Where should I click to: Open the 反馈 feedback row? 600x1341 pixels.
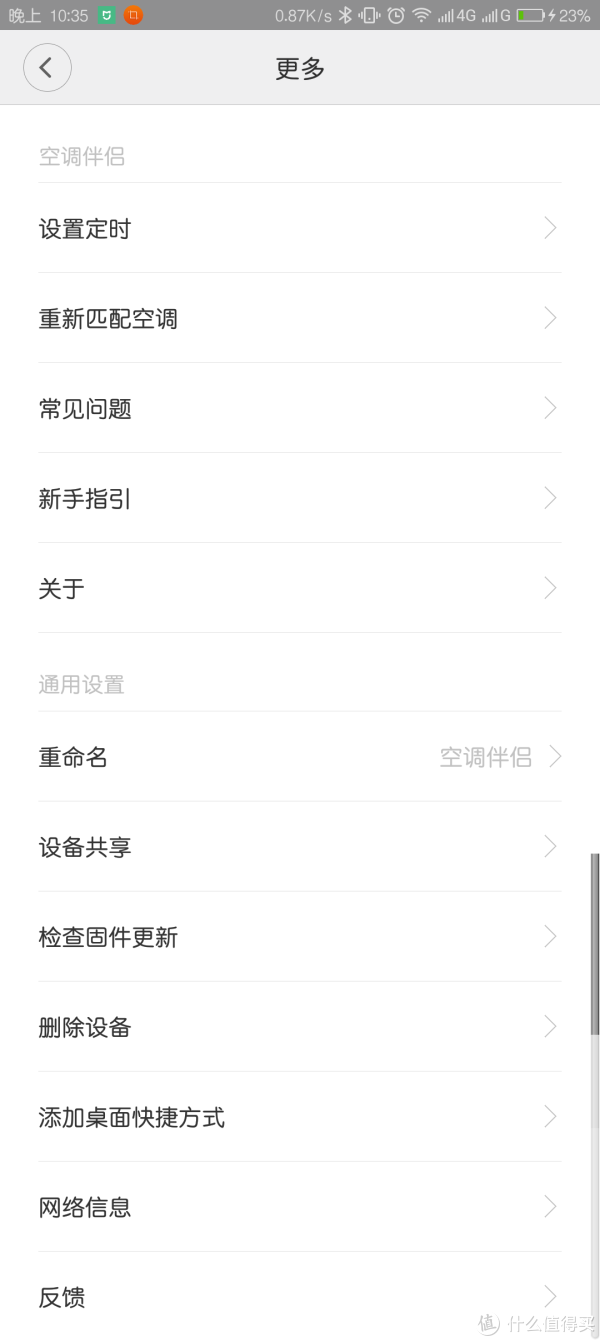[300, 1296]
